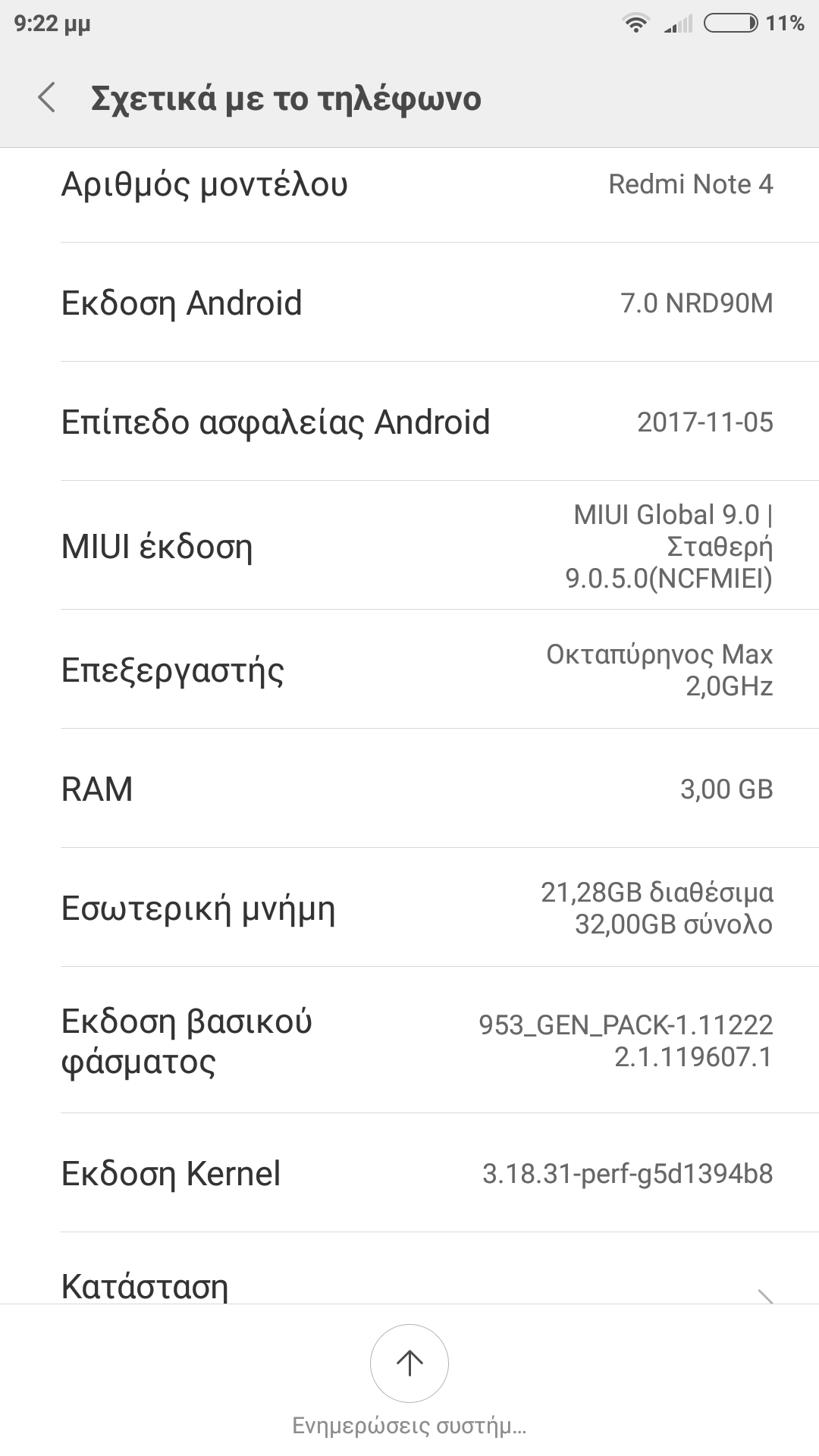Tap the Επίπεδο ασφαλείας Android row
819x1456 pixels.
tap(409, 422)
